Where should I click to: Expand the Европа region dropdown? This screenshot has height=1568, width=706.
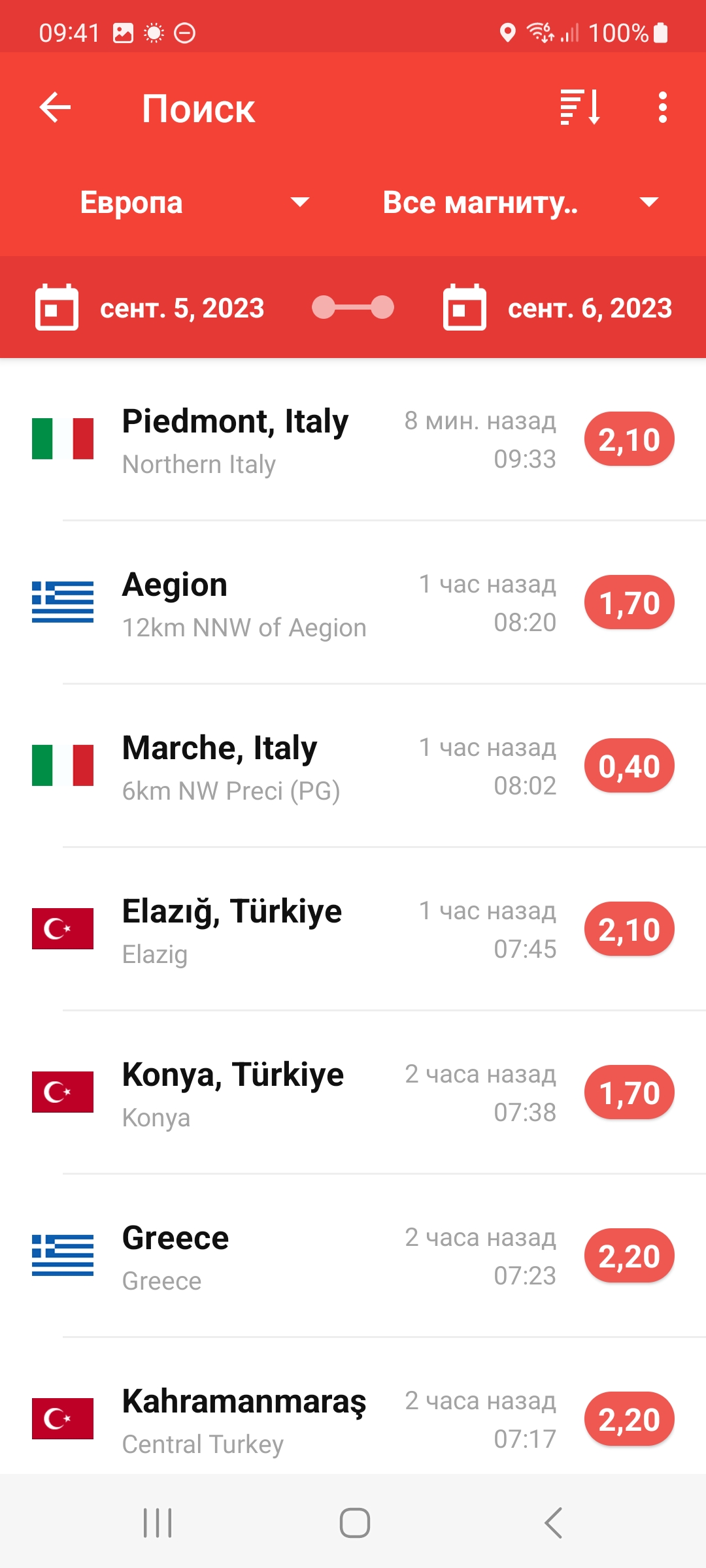tap(194, 203)
